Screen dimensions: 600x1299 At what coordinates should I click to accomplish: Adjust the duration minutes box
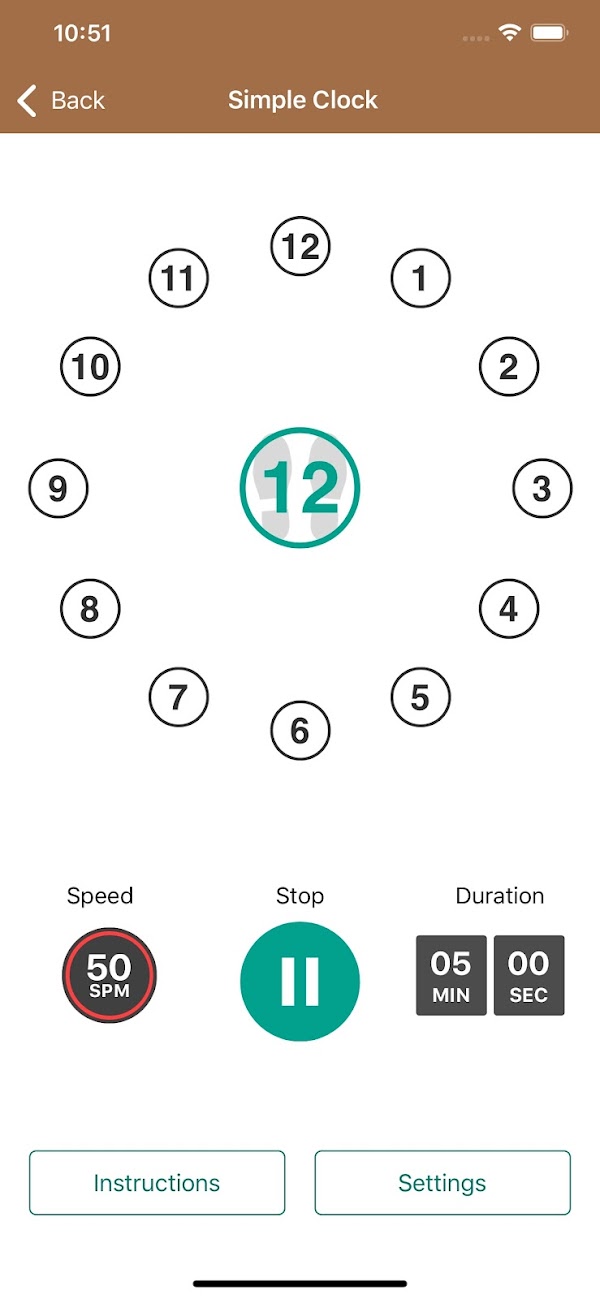tap(451, 975)
